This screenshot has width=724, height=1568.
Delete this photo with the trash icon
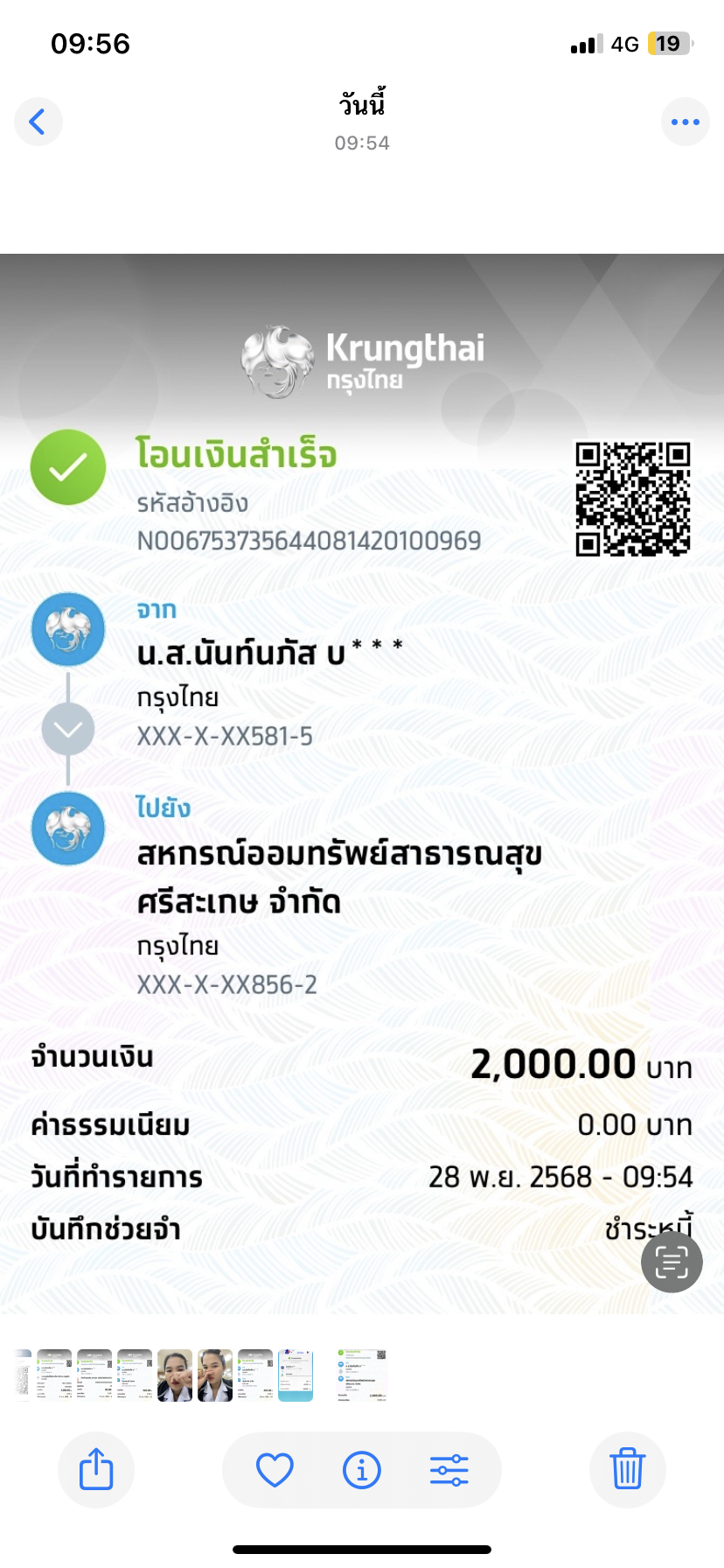pyautogui.click(x=627, y=1469)
